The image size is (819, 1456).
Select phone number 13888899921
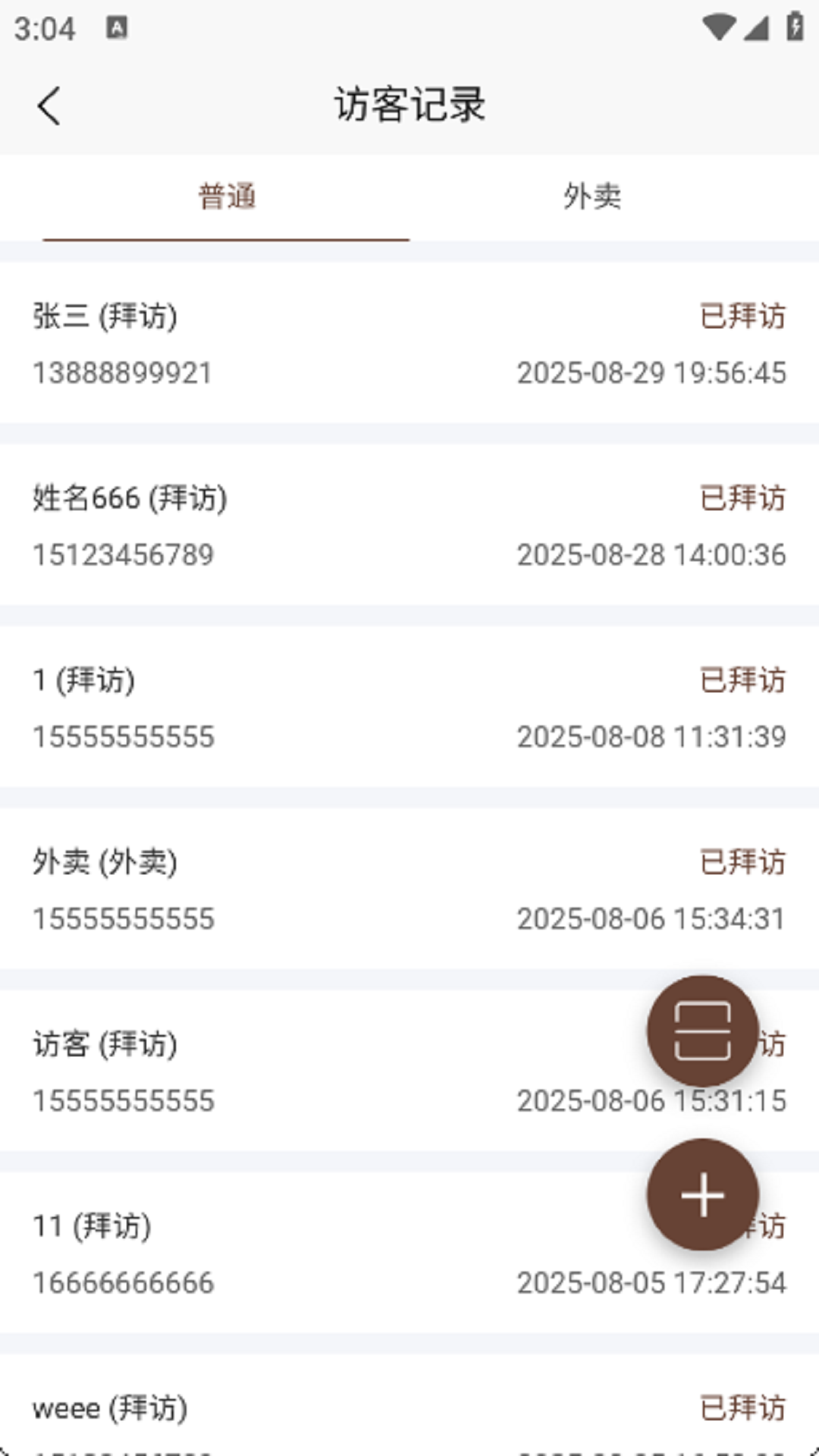click(x=121, y=373)
